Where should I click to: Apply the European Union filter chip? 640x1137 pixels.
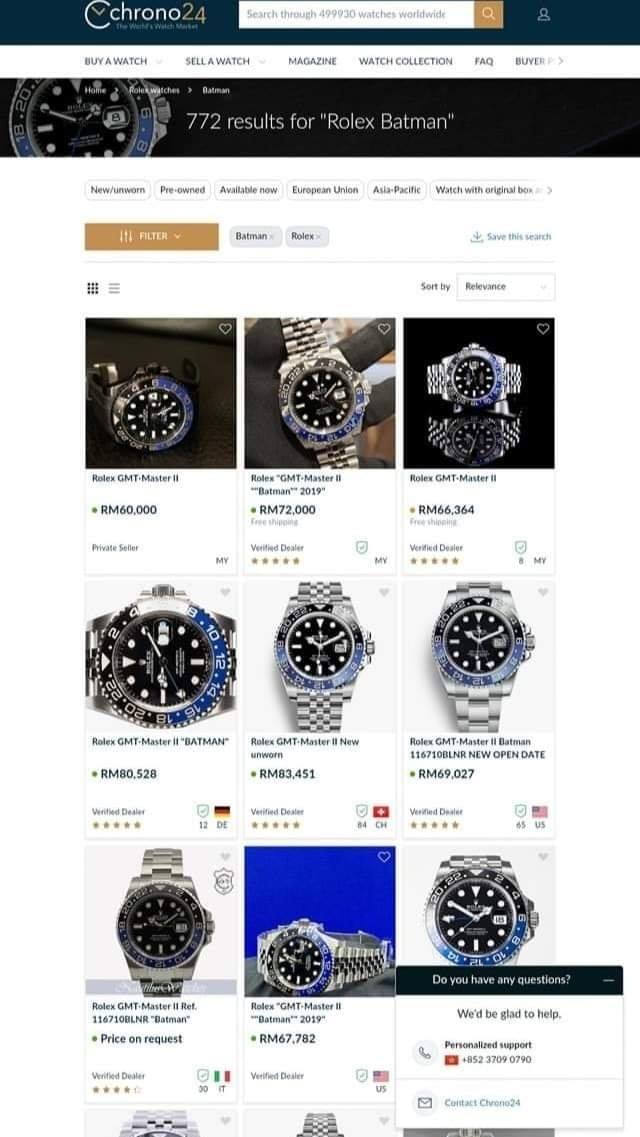[325, 189]
